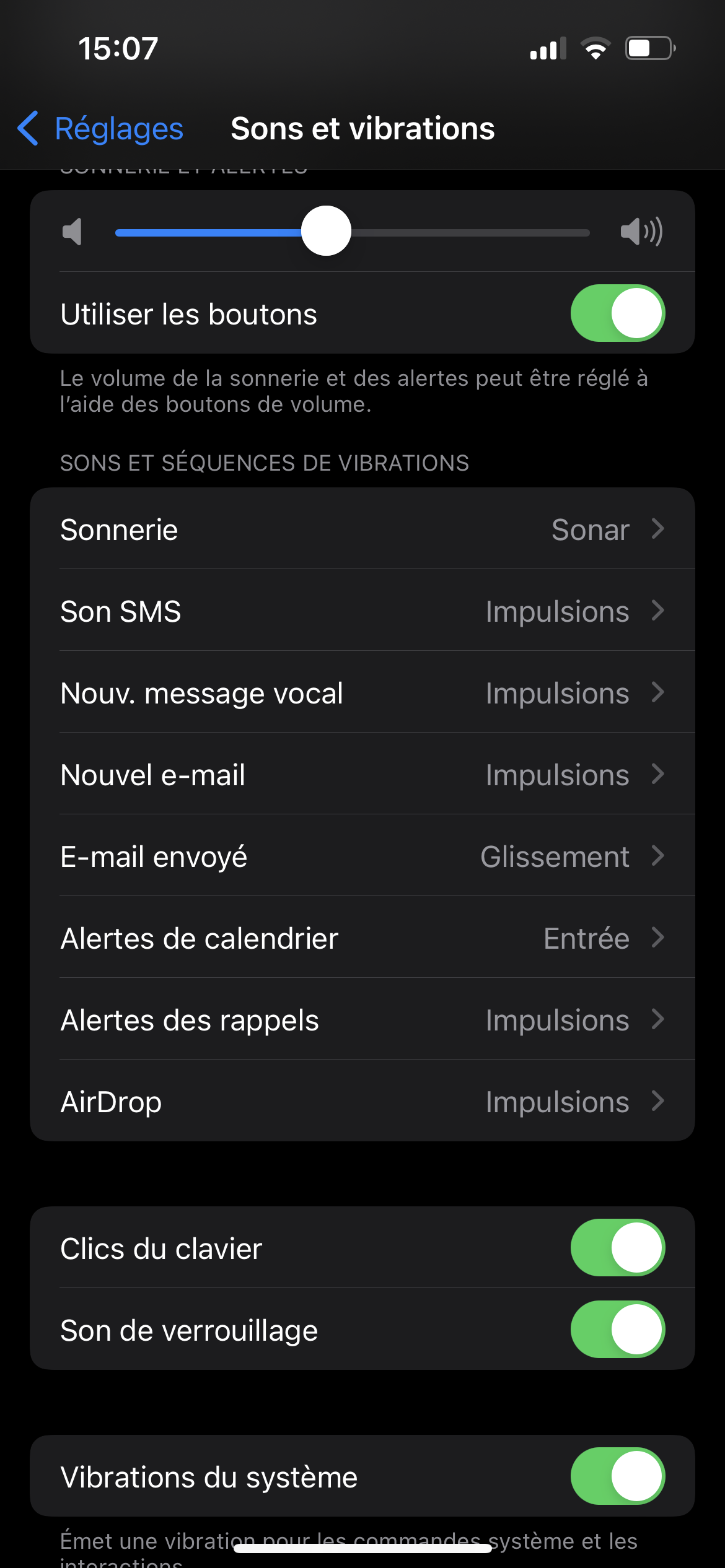Open Sonnerie ringtone settings
This screenshot has height=1568, width=725.
click(x=362, y=529)
